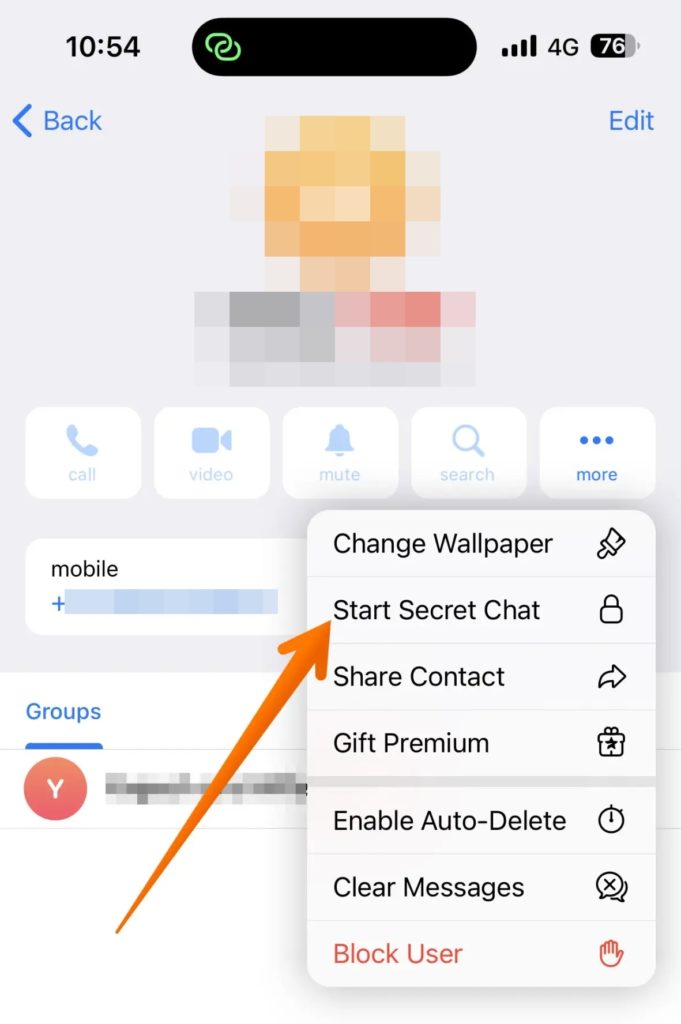The image size is (681, 1024).
Task: Search within this chat
Action: pos(467,453)
